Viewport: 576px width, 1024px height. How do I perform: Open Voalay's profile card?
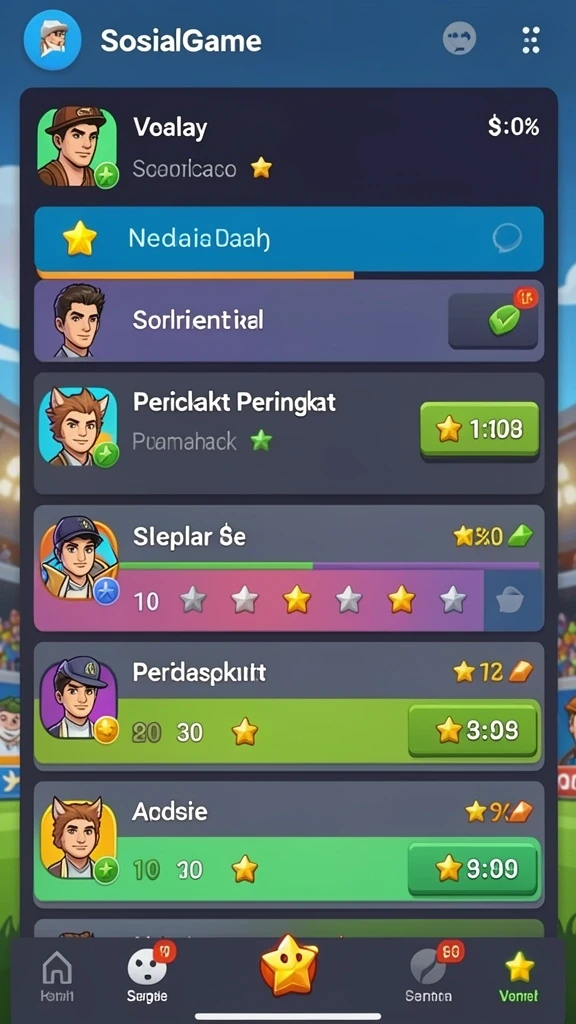[289, 148]
